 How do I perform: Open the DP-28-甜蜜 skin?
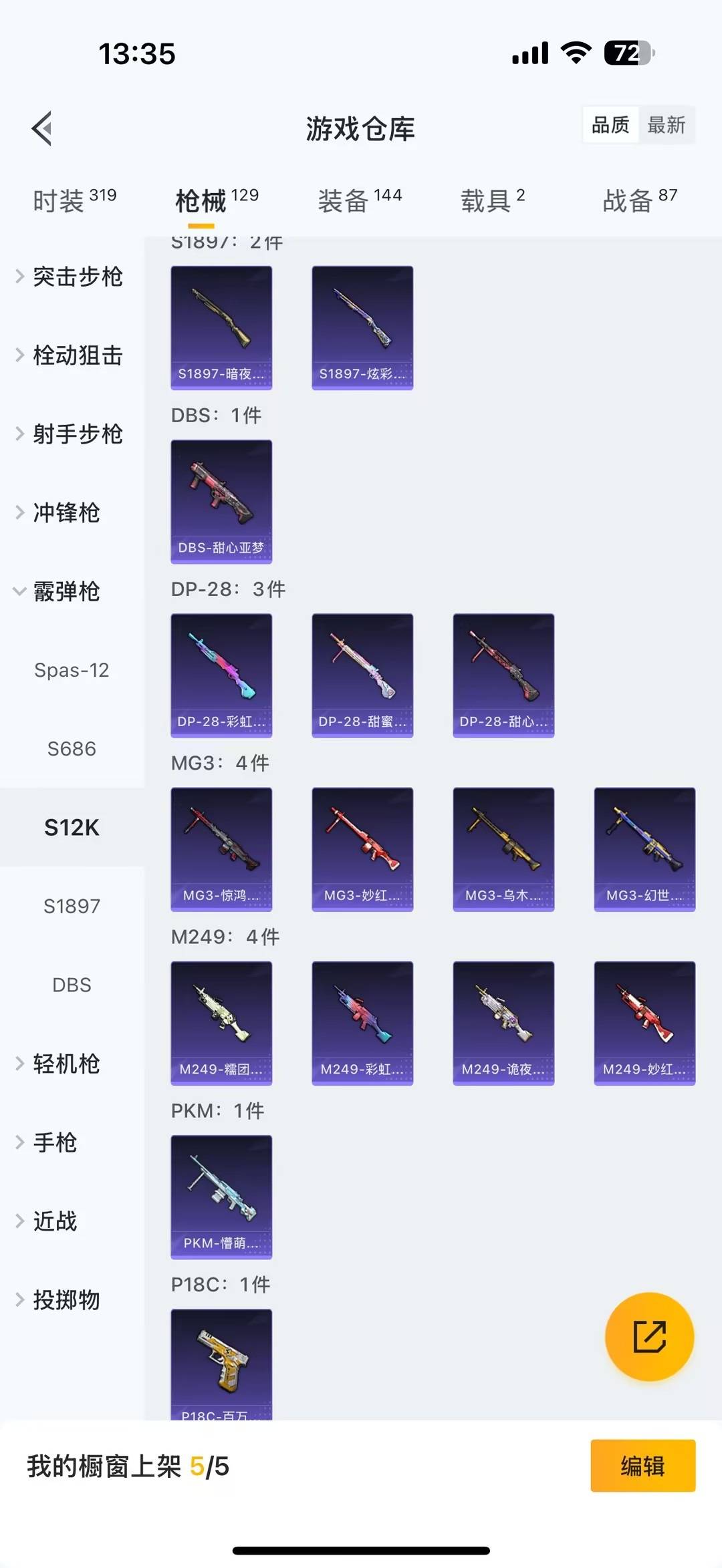click(362, 675)
